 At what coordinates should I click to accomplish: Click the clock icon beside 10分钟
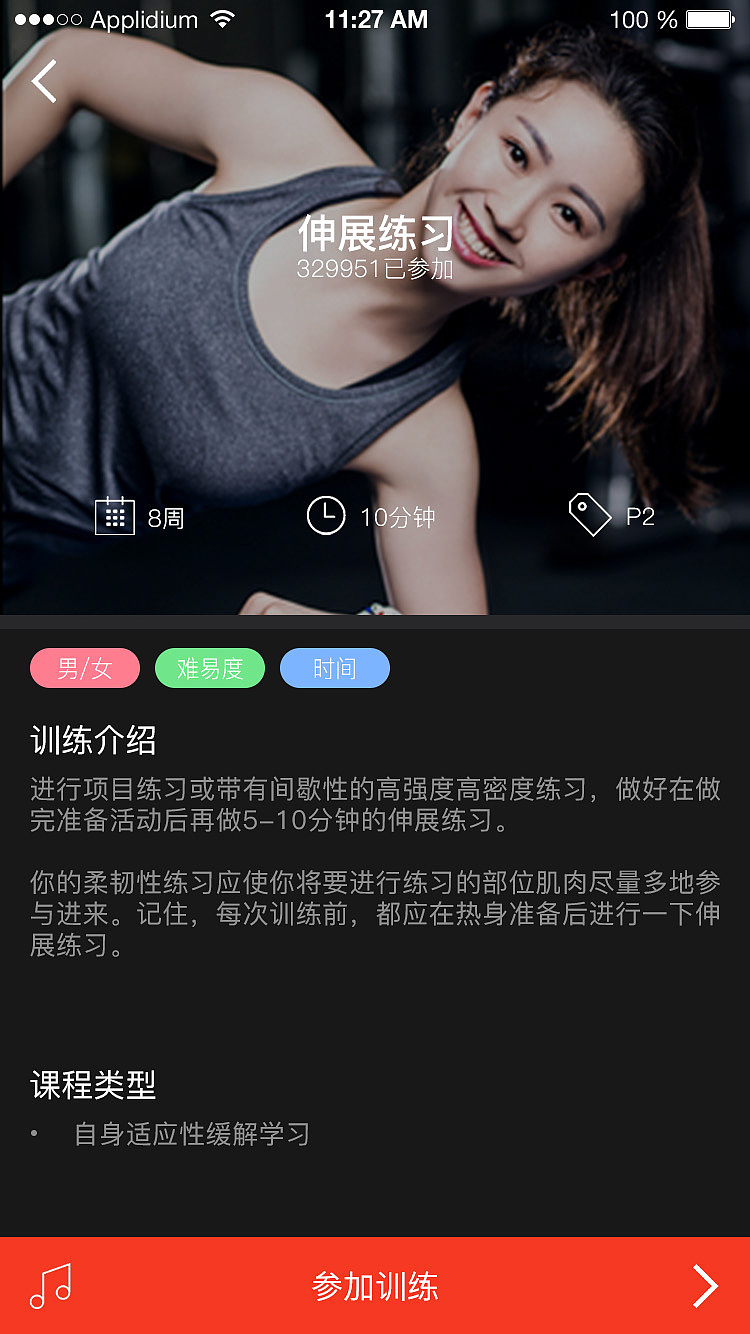(x=326, y=516)
